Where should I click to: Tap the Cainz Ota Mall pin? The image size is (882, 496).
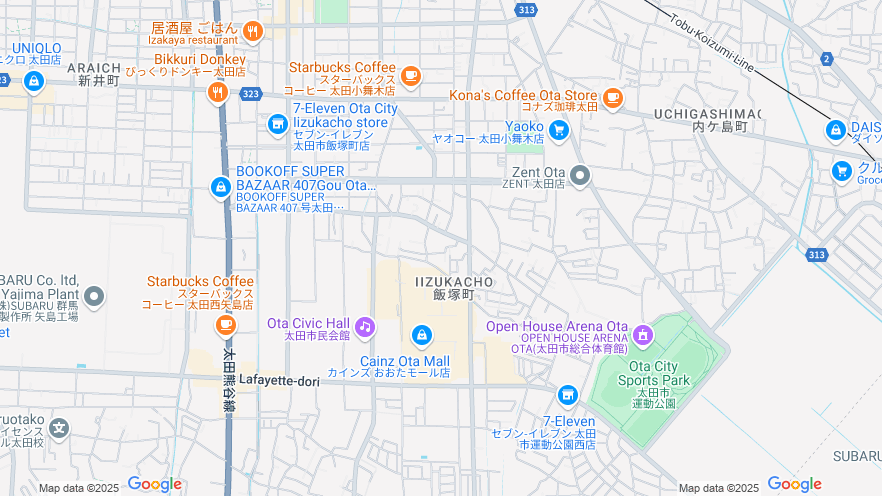click(422, 334)
